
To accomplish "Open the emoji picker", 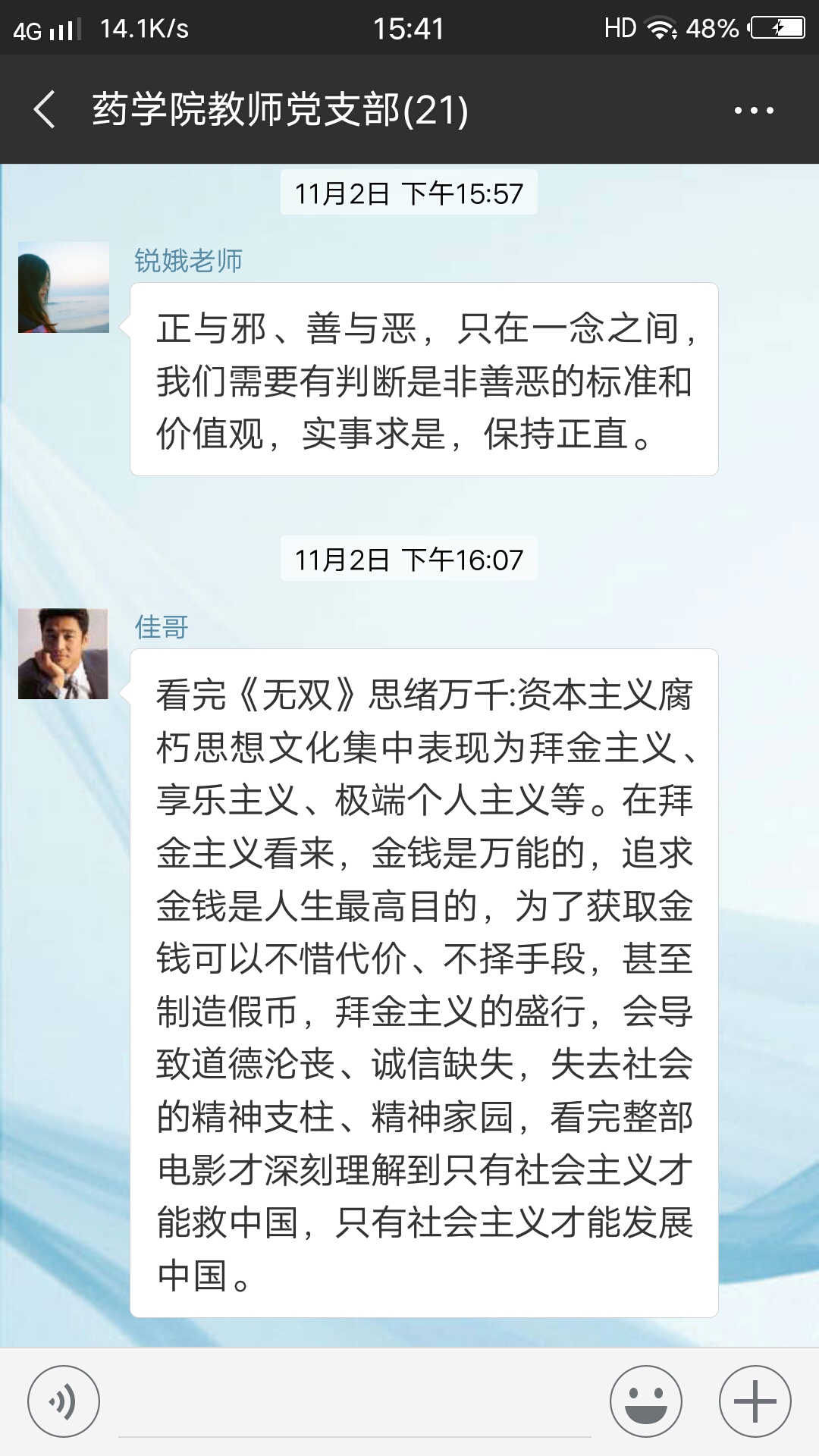I will (x=645, y=1401).
